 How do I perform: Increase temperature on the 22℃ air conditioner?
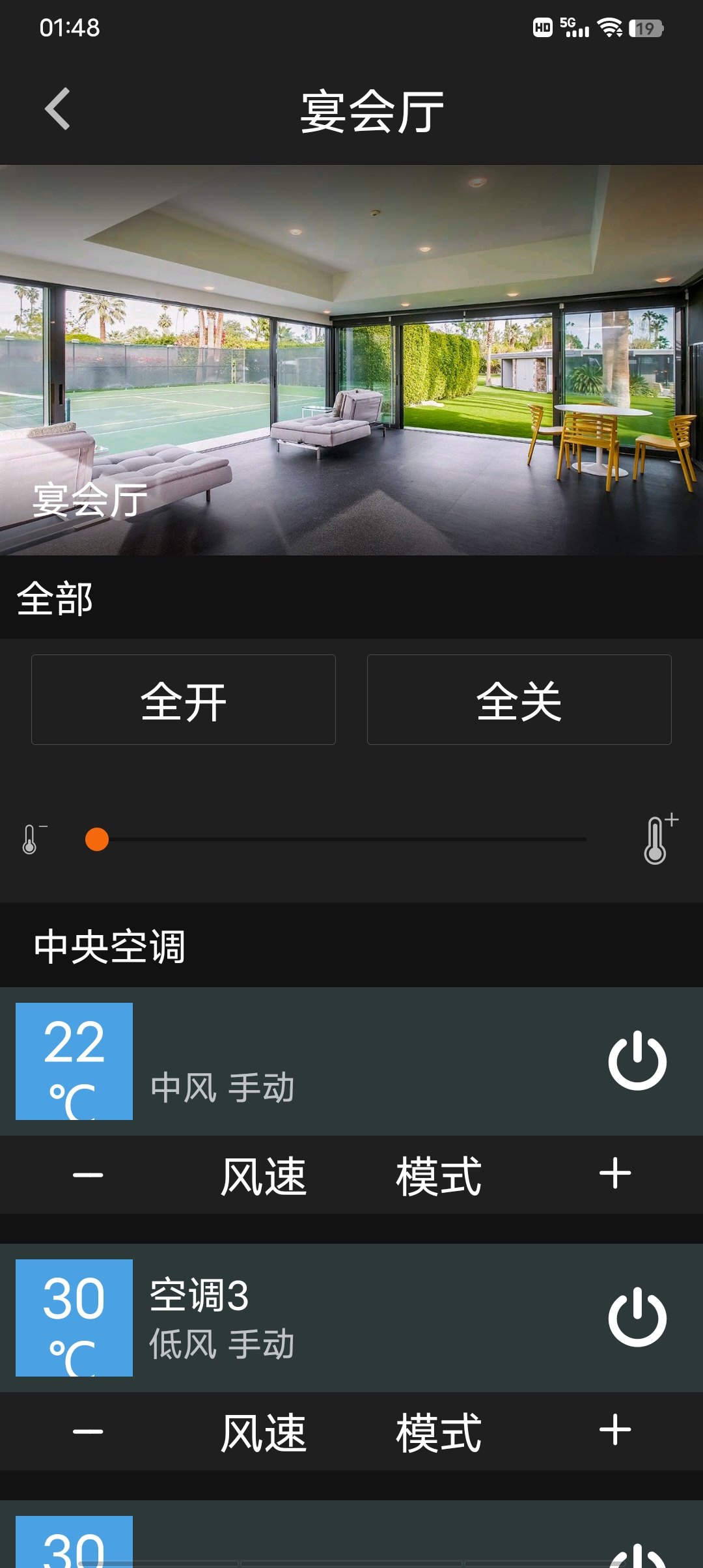(x=614, y=1175)
